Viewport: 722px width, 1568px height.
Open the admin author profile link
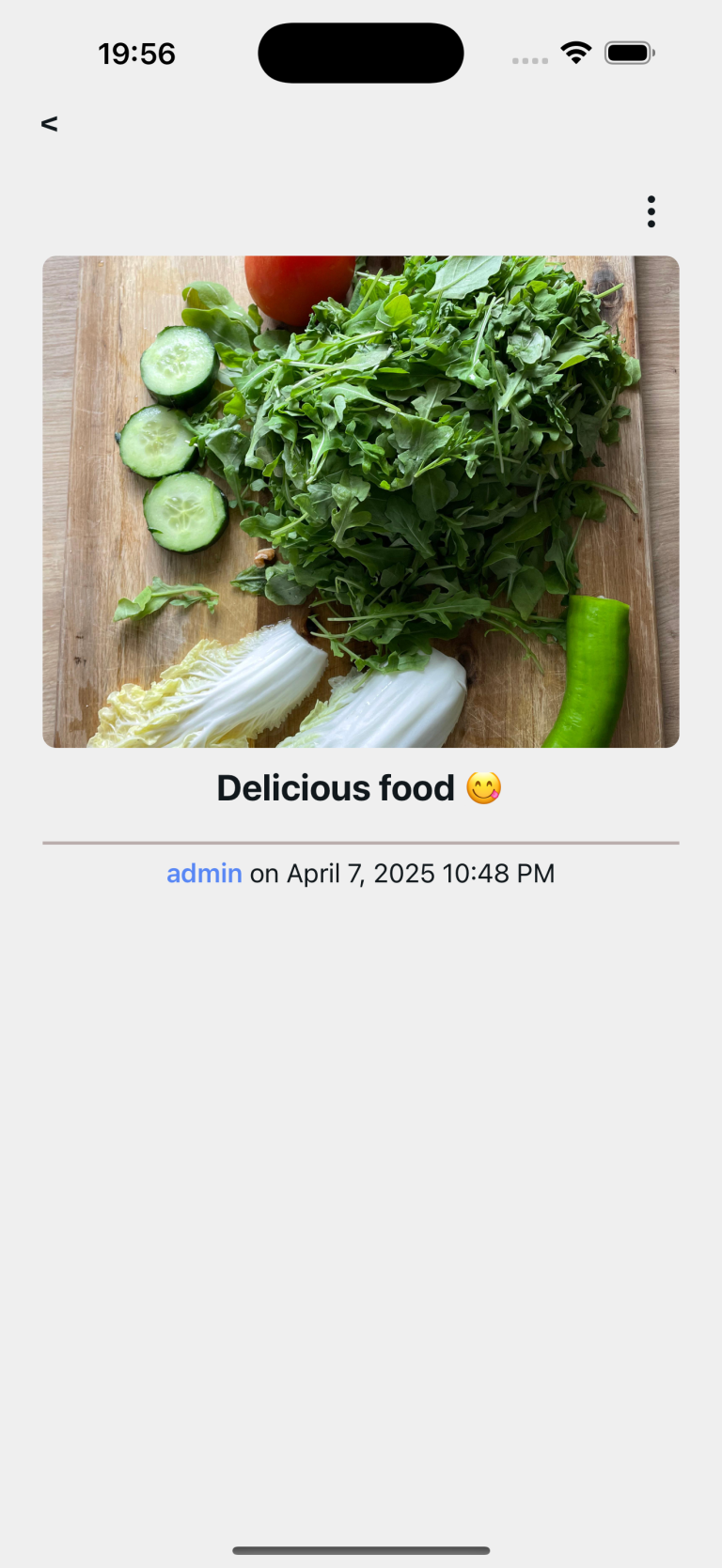[x=204, y=874]
